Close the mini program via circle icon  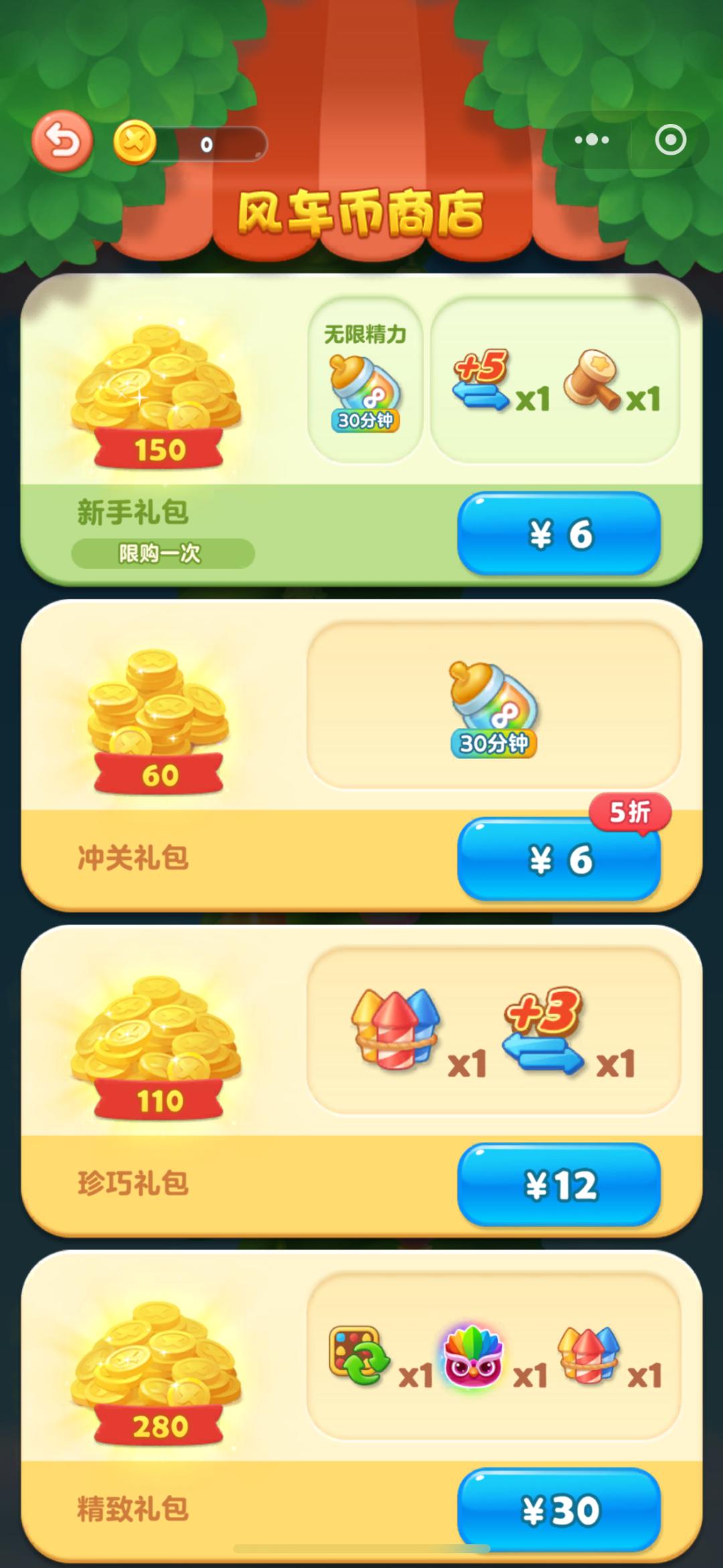pos(670,140)
